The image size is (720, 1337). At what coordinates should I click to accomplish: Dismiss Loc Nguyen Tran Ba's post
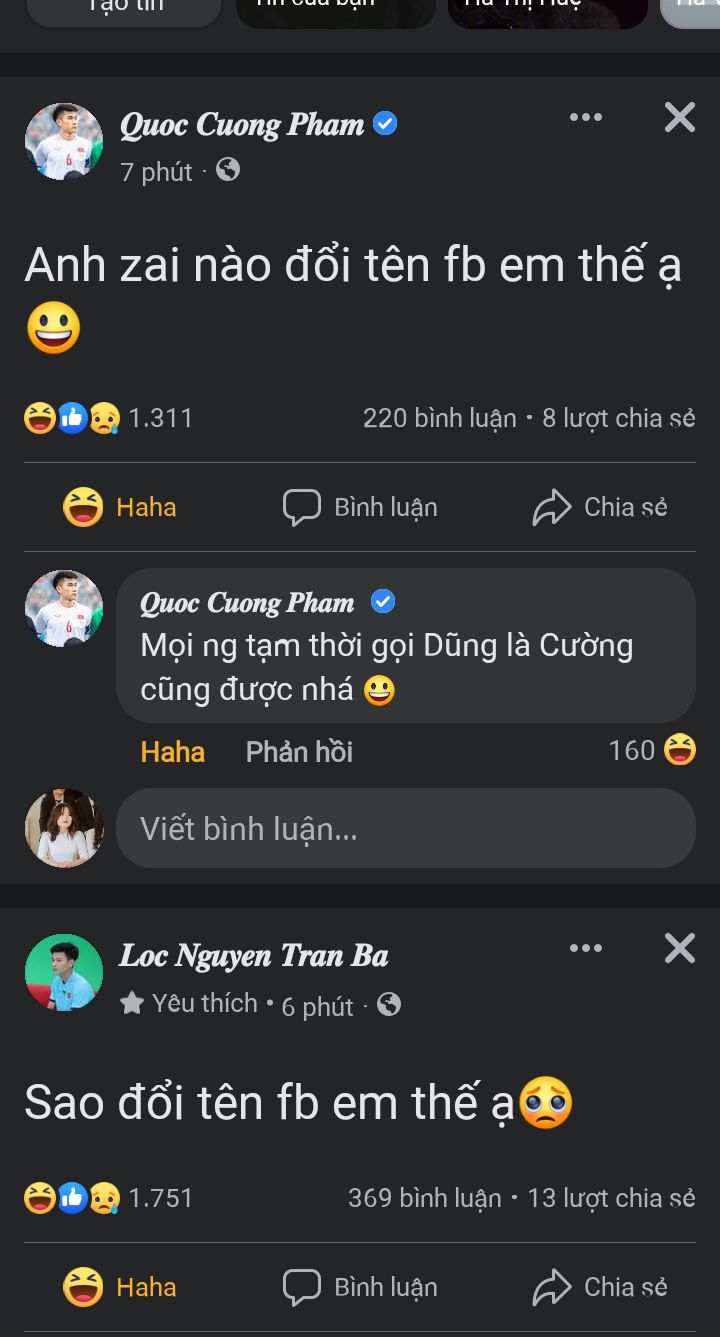[x=679, y=948]
